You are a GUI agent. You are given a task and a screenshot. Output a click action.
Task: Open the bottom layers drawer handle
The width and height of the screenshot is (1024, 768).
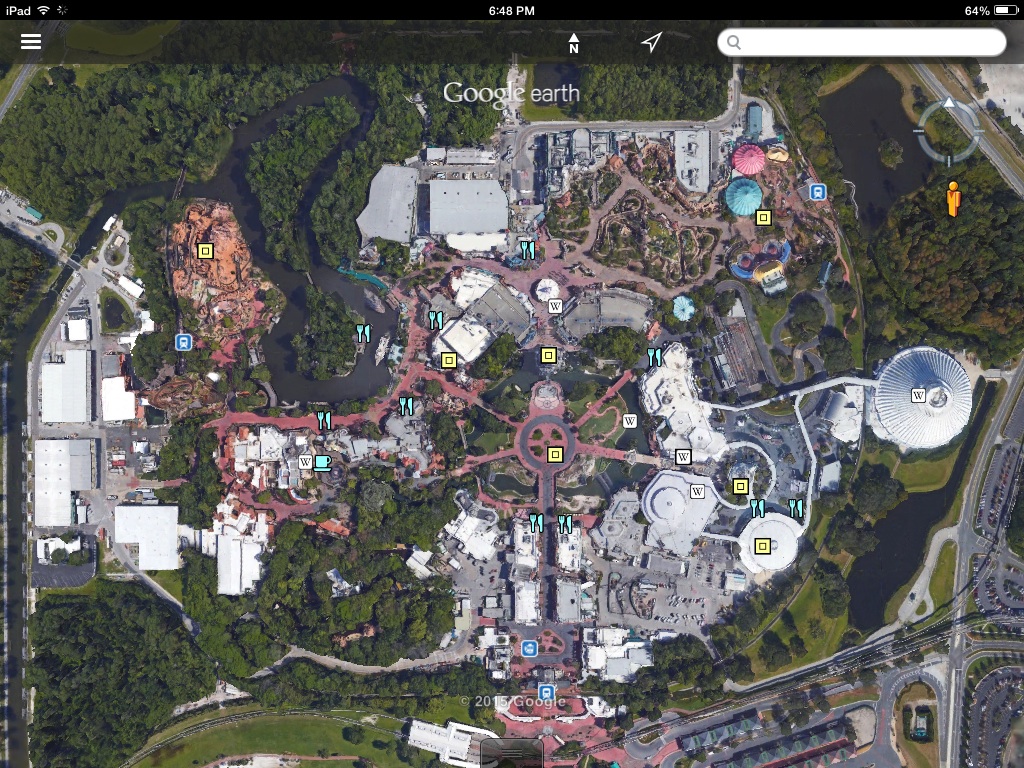pos(512,752)
